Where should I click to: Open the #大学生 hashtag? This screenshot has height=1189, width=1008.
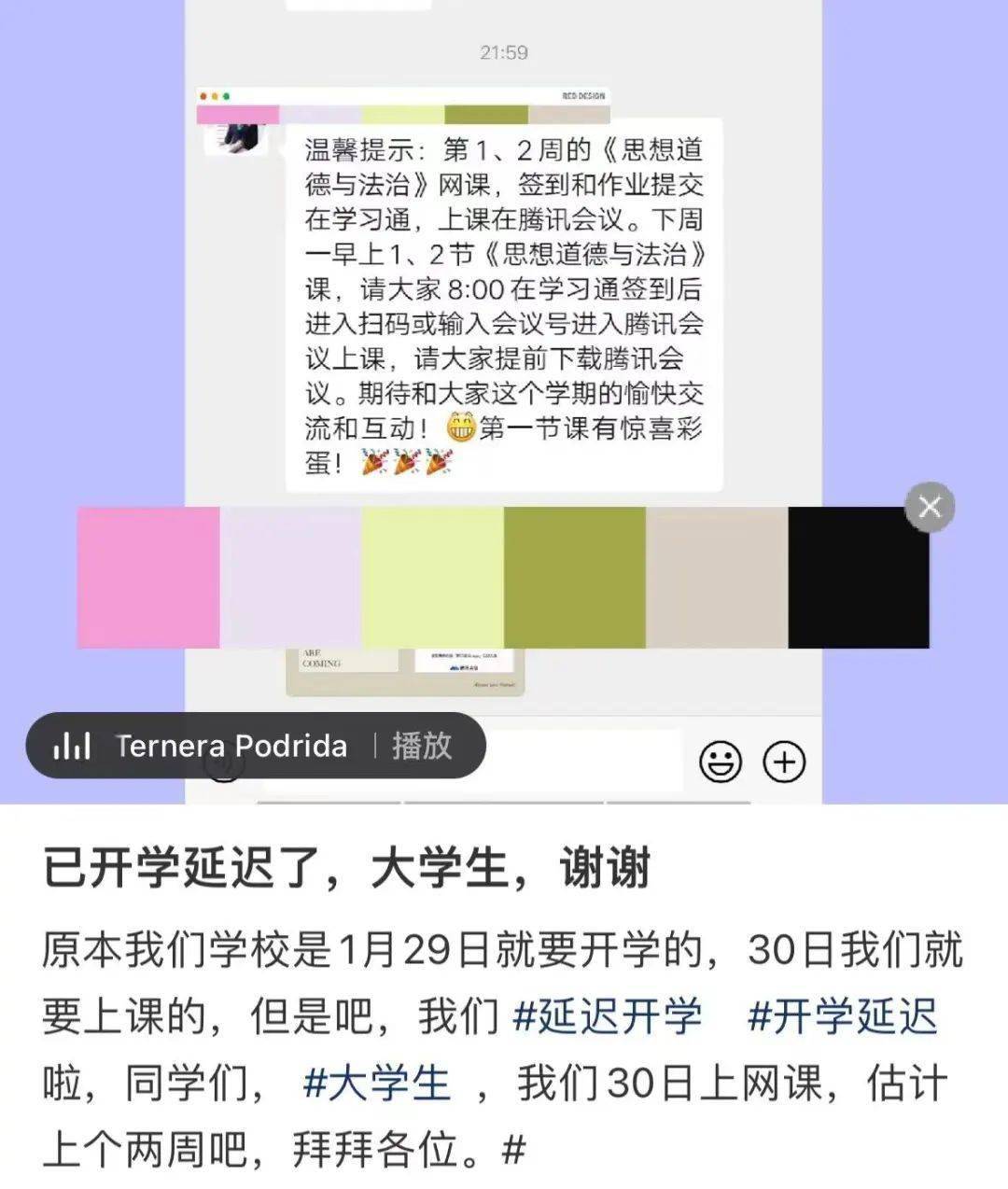[377, 1084]
